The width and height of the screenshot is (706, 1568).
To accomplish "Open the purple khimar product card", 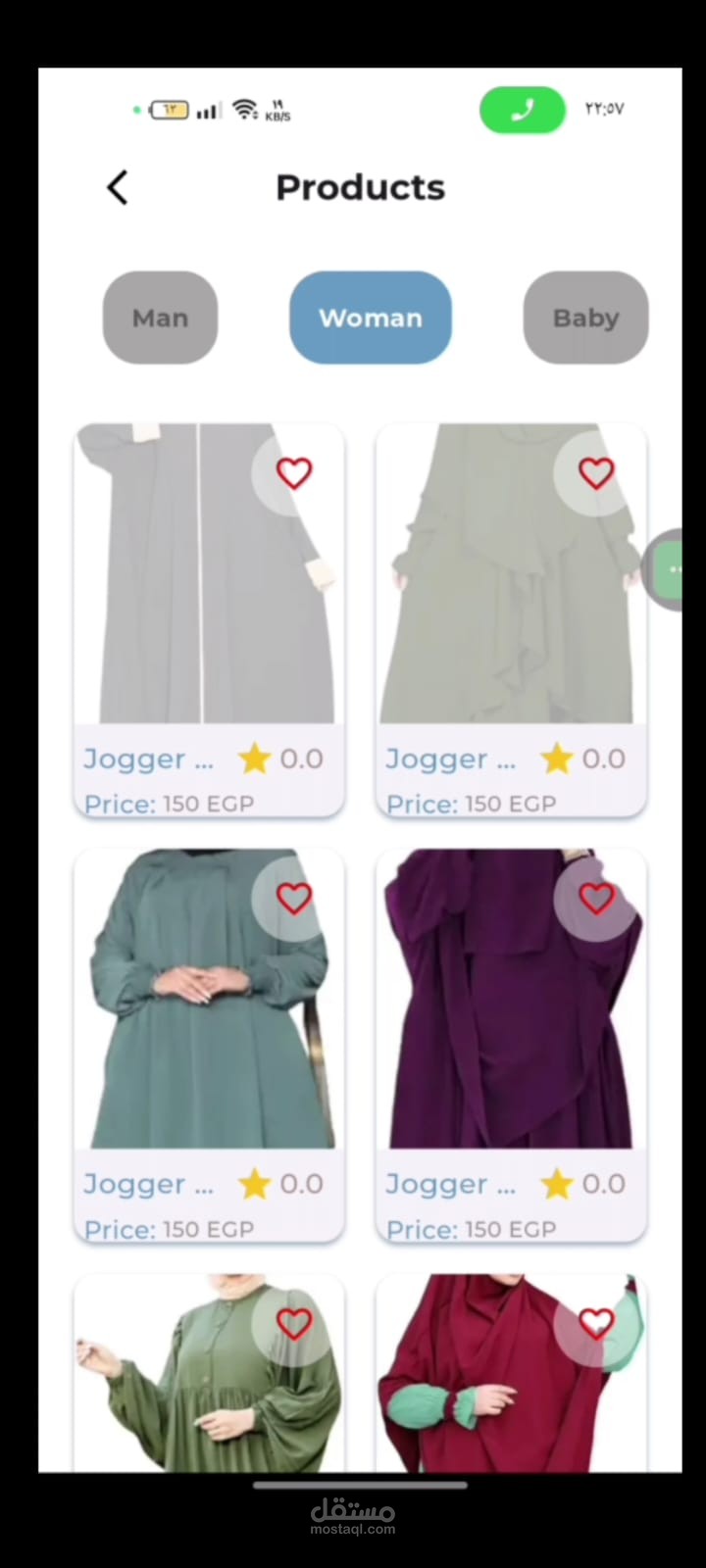I will tap(510, 1029).
